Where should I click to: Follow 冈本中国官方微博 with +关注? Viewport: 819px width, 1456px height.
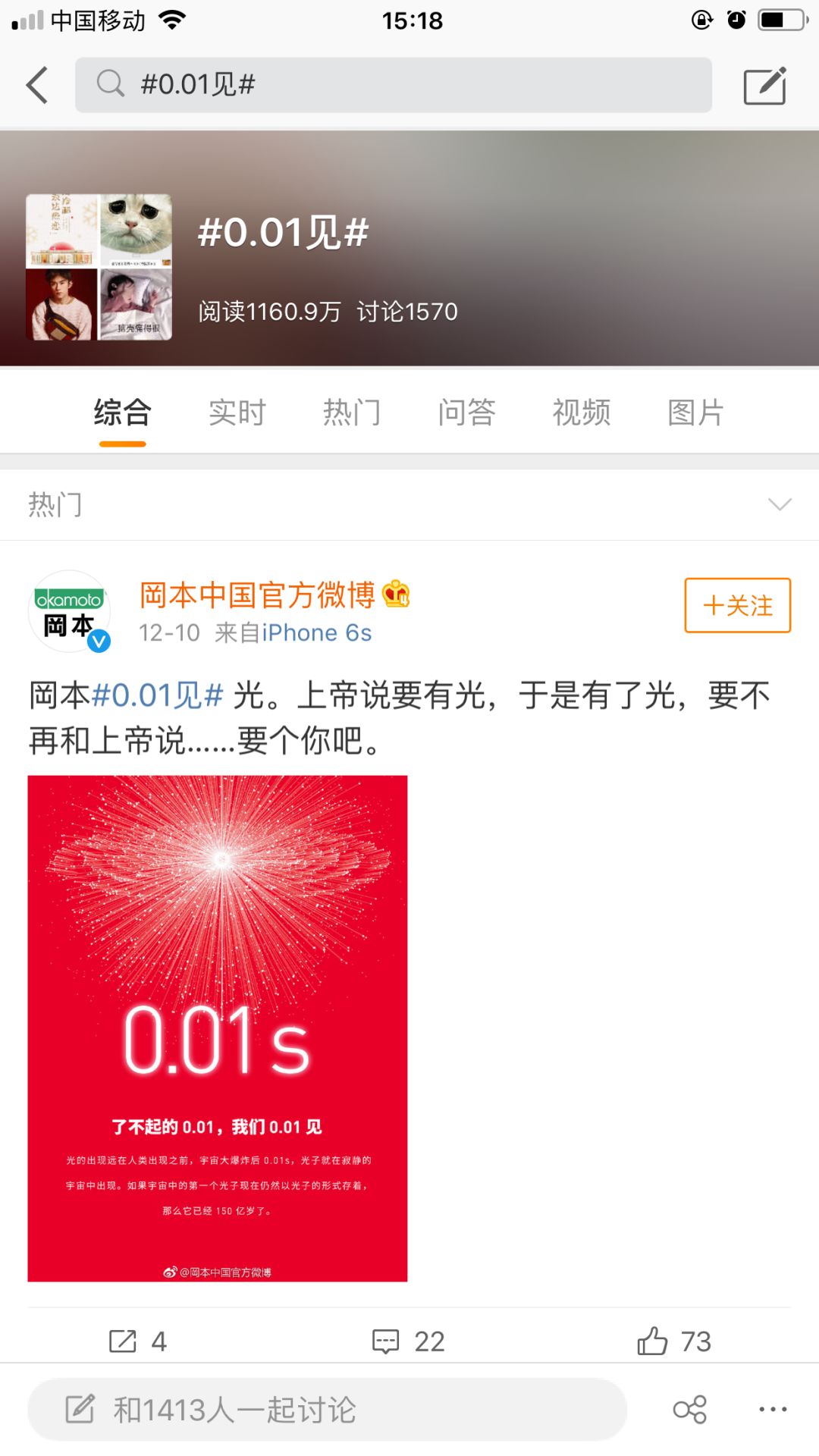737,605
